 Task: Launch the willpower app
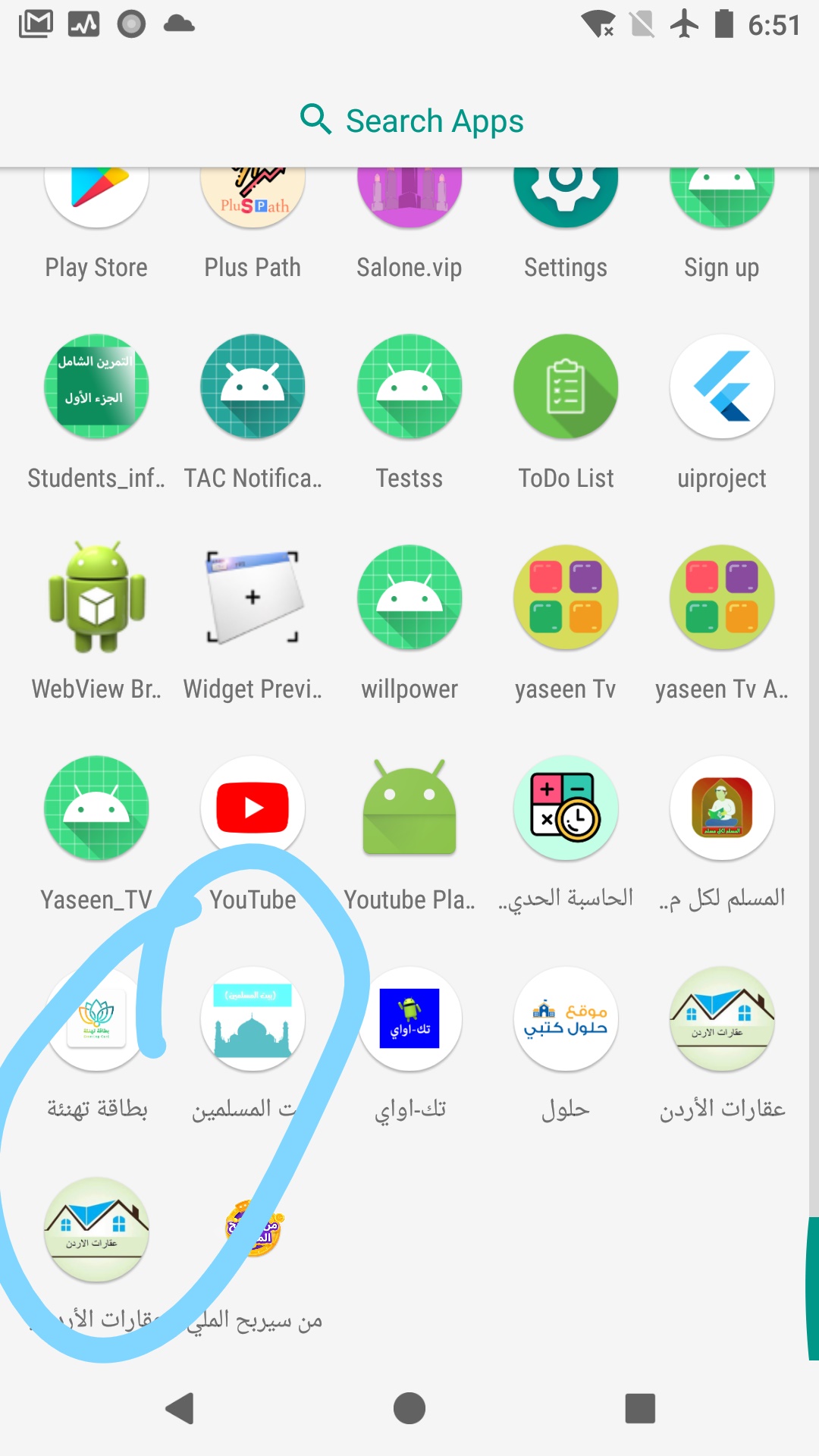point(409,598)
